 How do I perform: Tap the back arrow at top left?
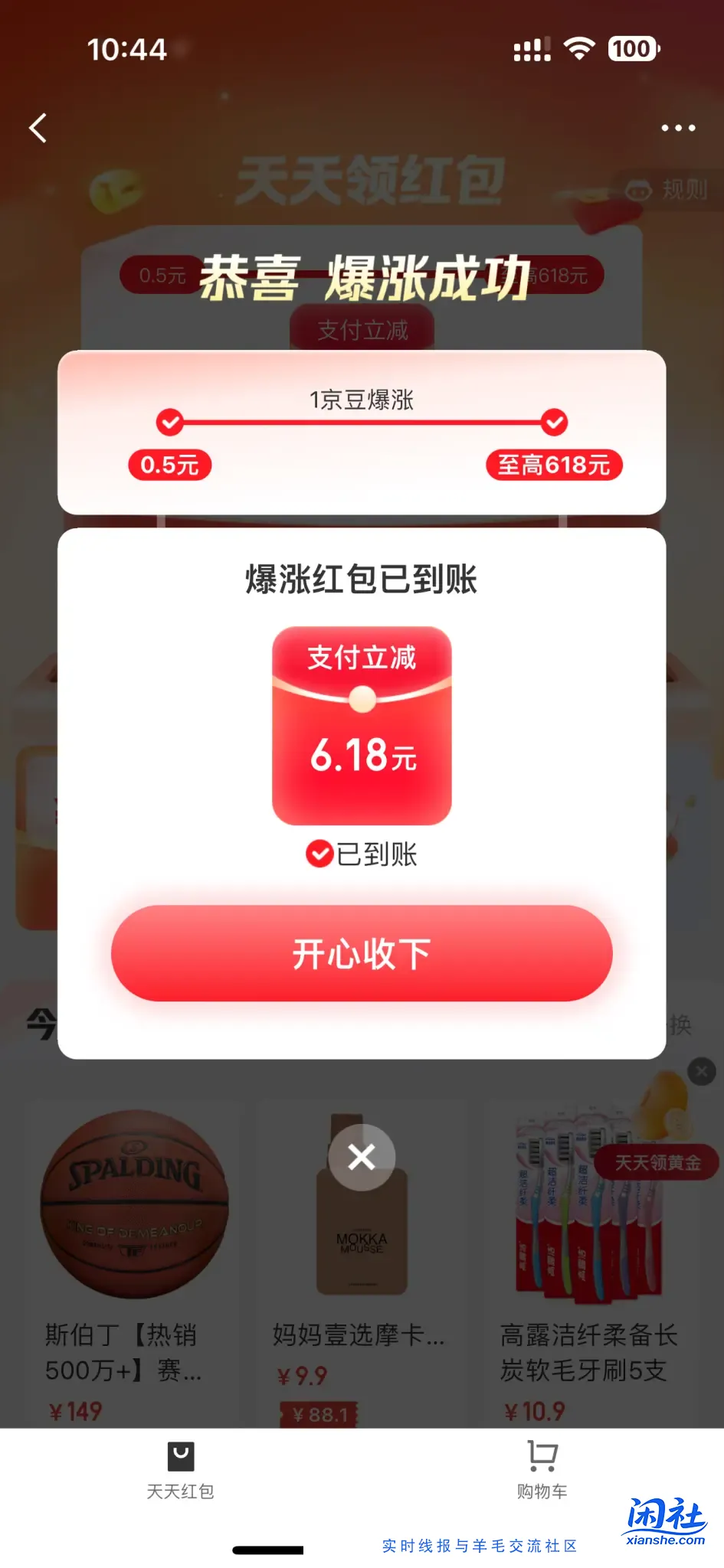(x=38, y=129)
